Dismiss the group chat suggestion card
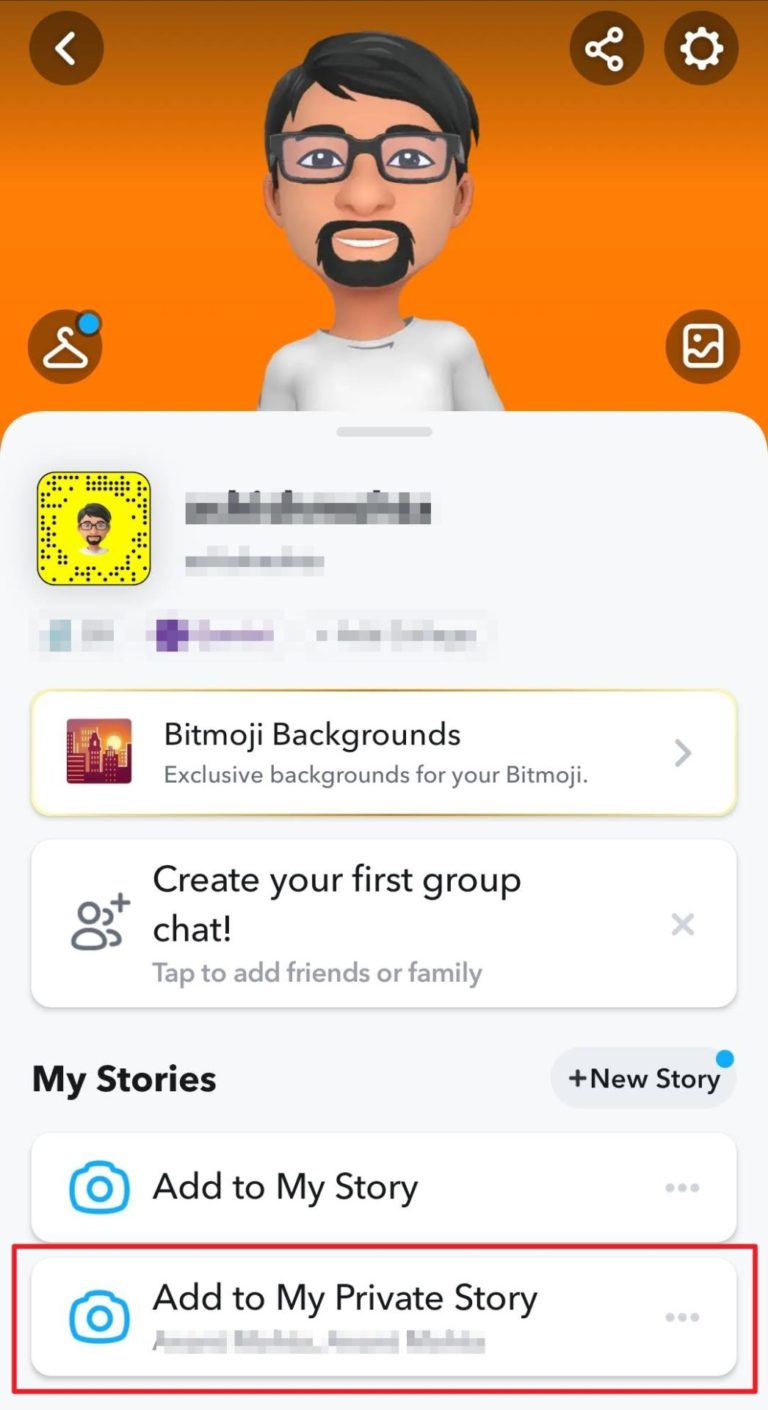This screenshot has height=1410, width=768. coord(682,924)
